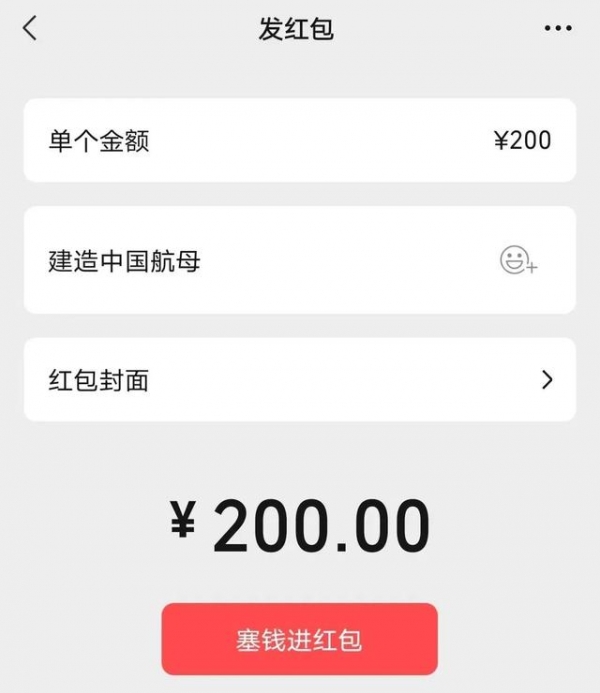Open the emoji sticker picker
This screenshot has height=693, width=600.
pyautogui.click(x=519, y=262)
